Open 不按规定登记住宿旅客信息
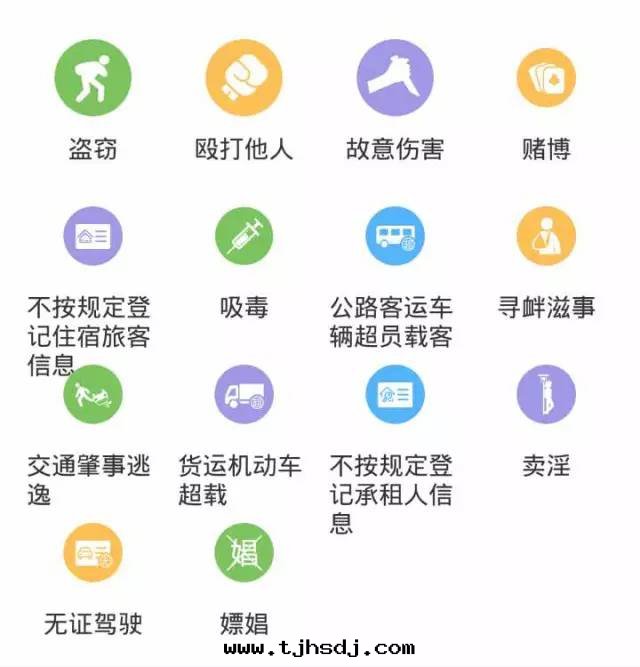 [x=93, y=236]
